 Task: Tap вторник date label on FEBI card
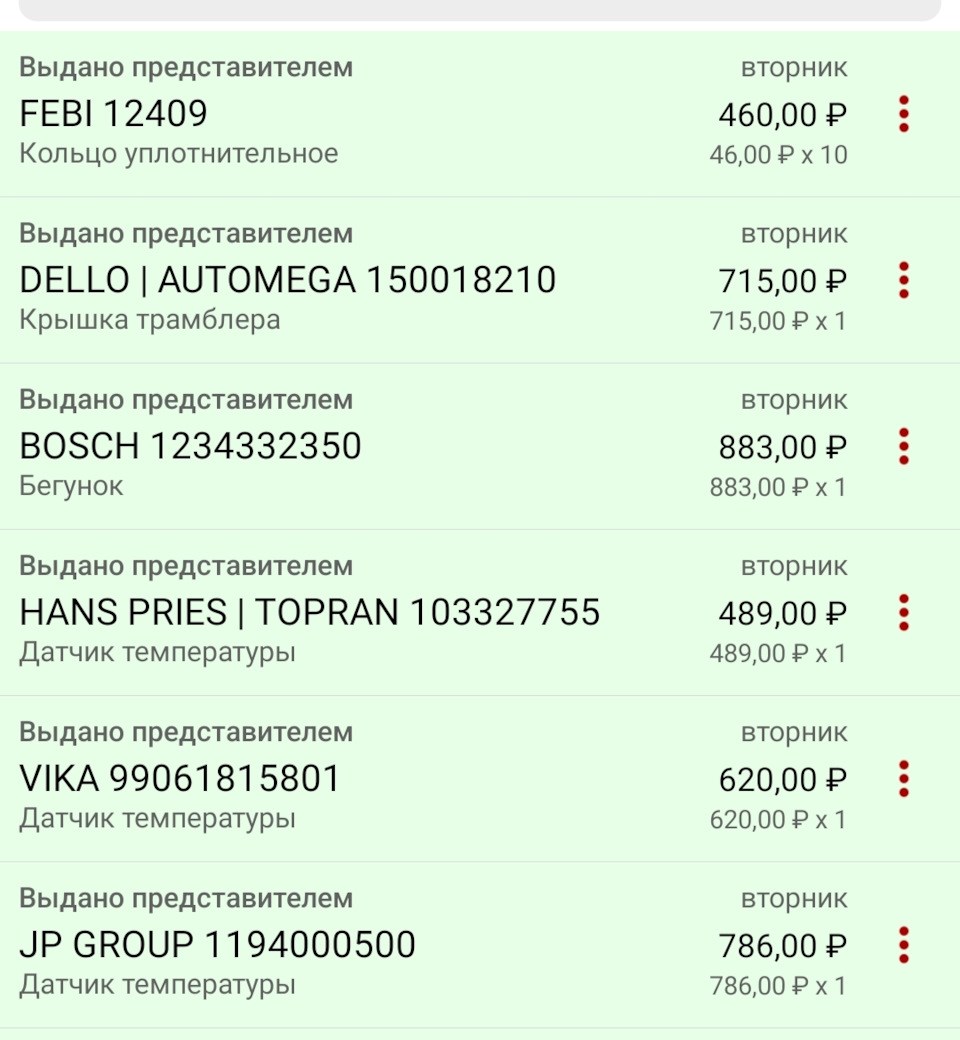(x=793, y=67)
